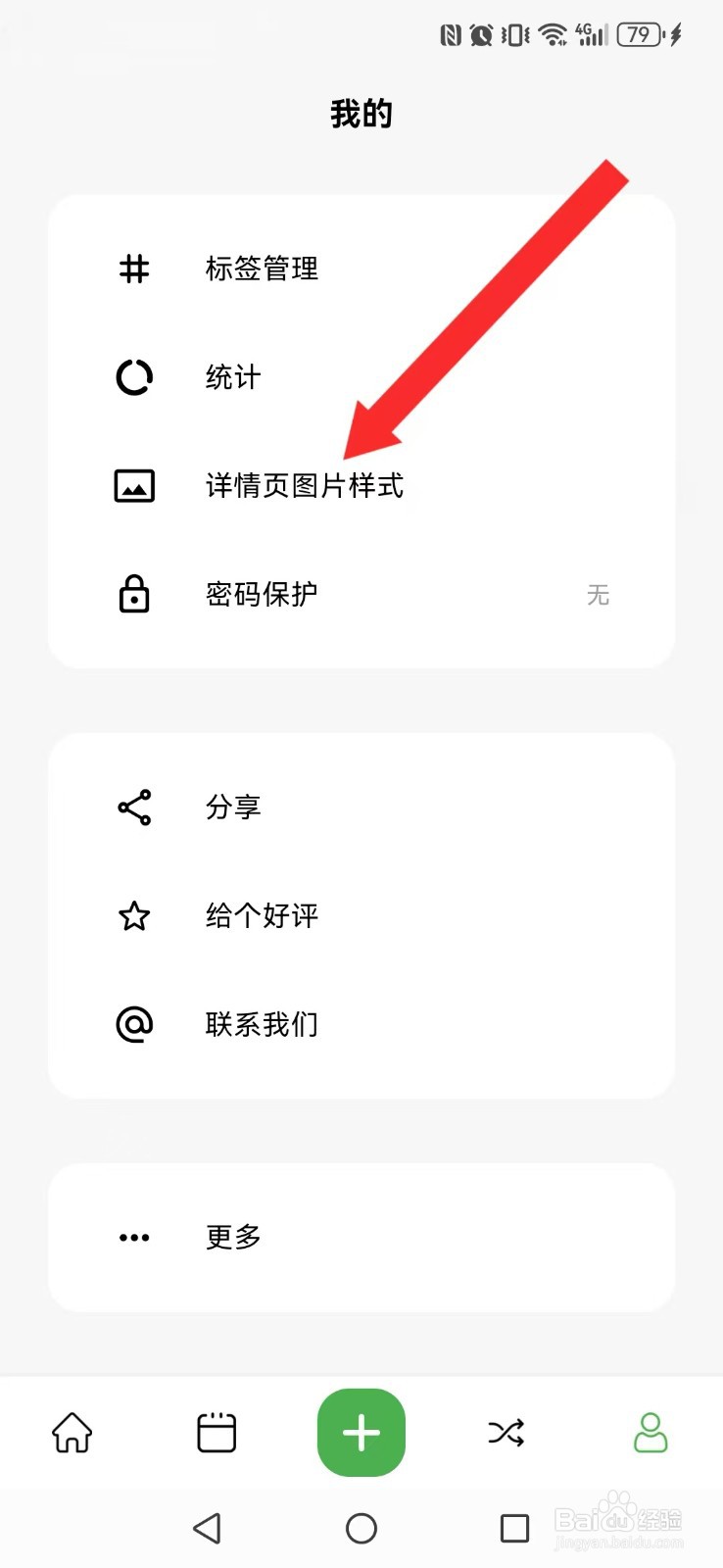Viewport: 723px width, 1568px height.
Task: Switch to the home tab
Action: [x=72, y=1433]
